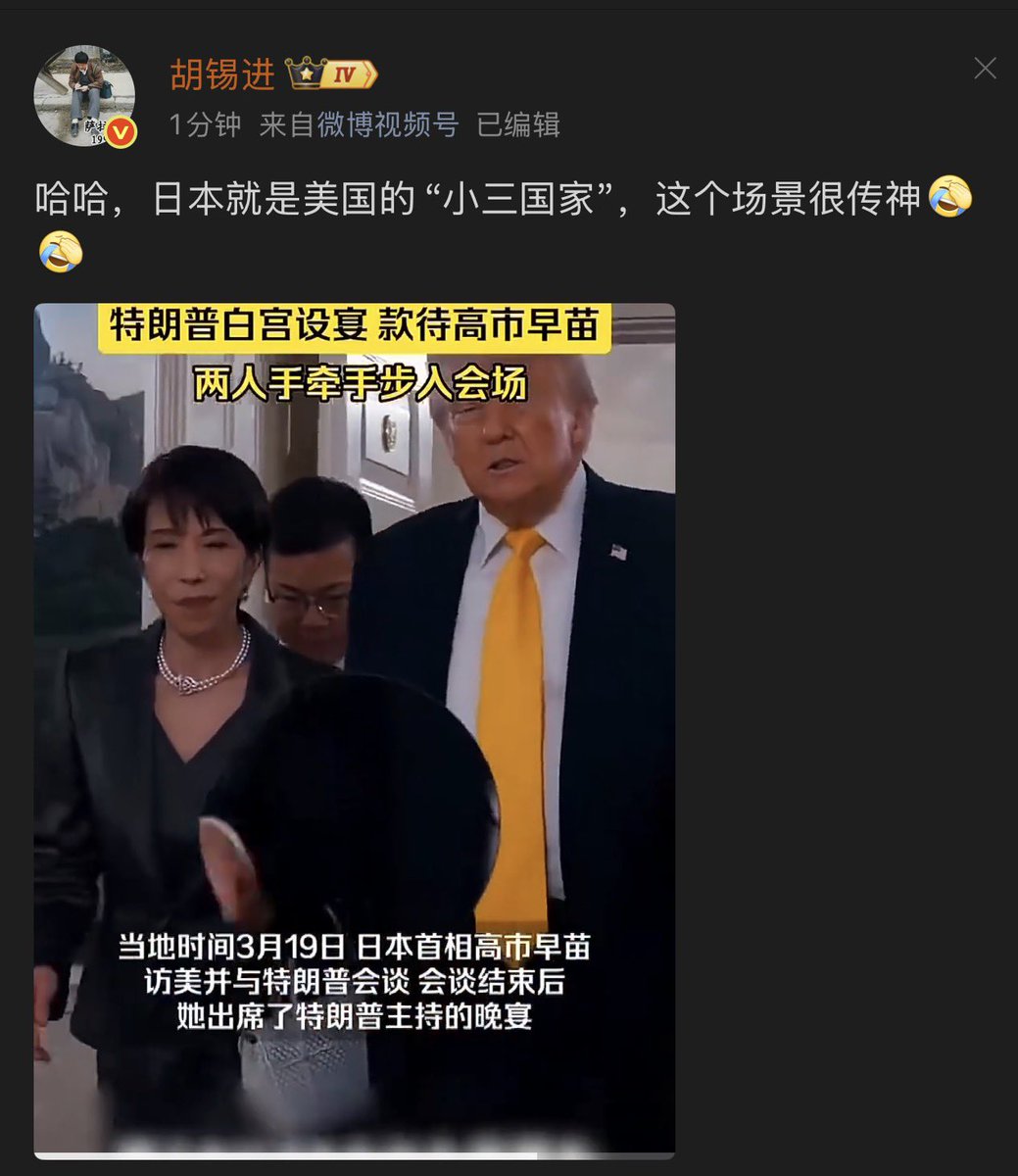The height and width of the screenshot is (1176, 1018).
Task: Dismiss the post with the X icon
Action: [984, 68]
